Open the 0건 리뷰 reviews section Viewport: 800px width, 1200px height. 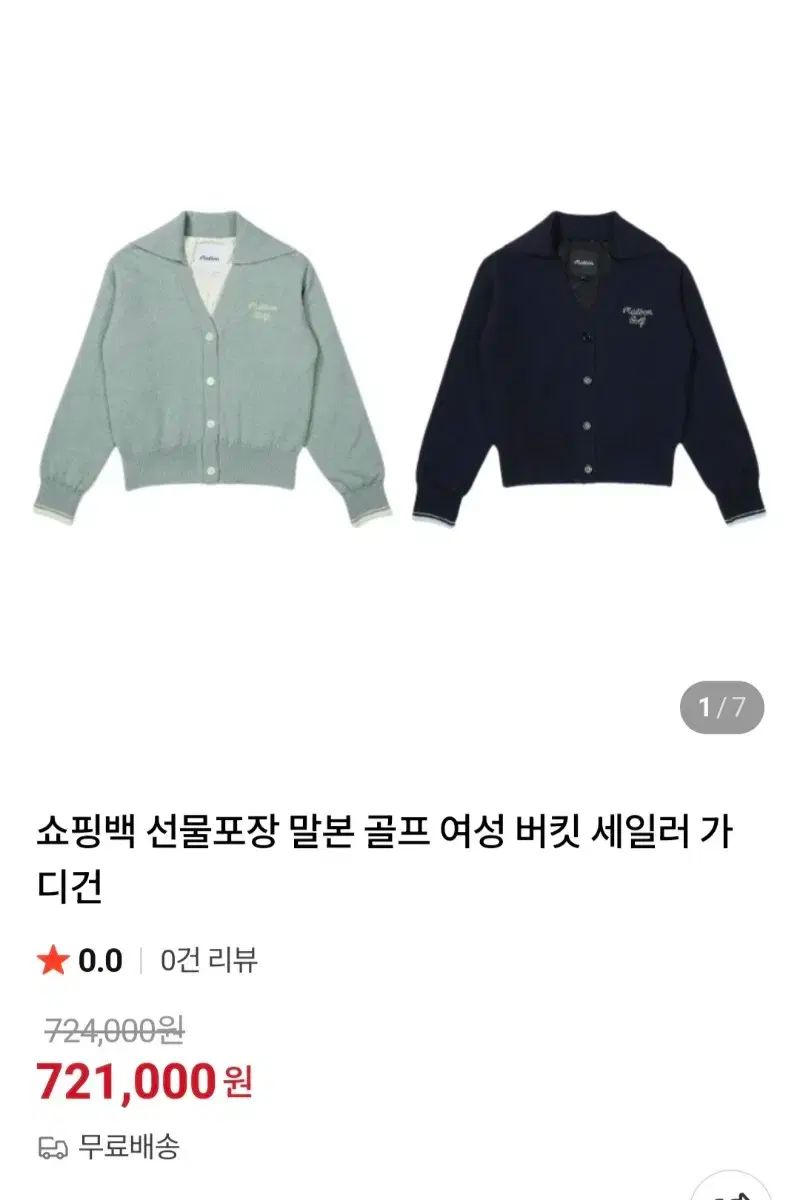click(x=209, y=961)
